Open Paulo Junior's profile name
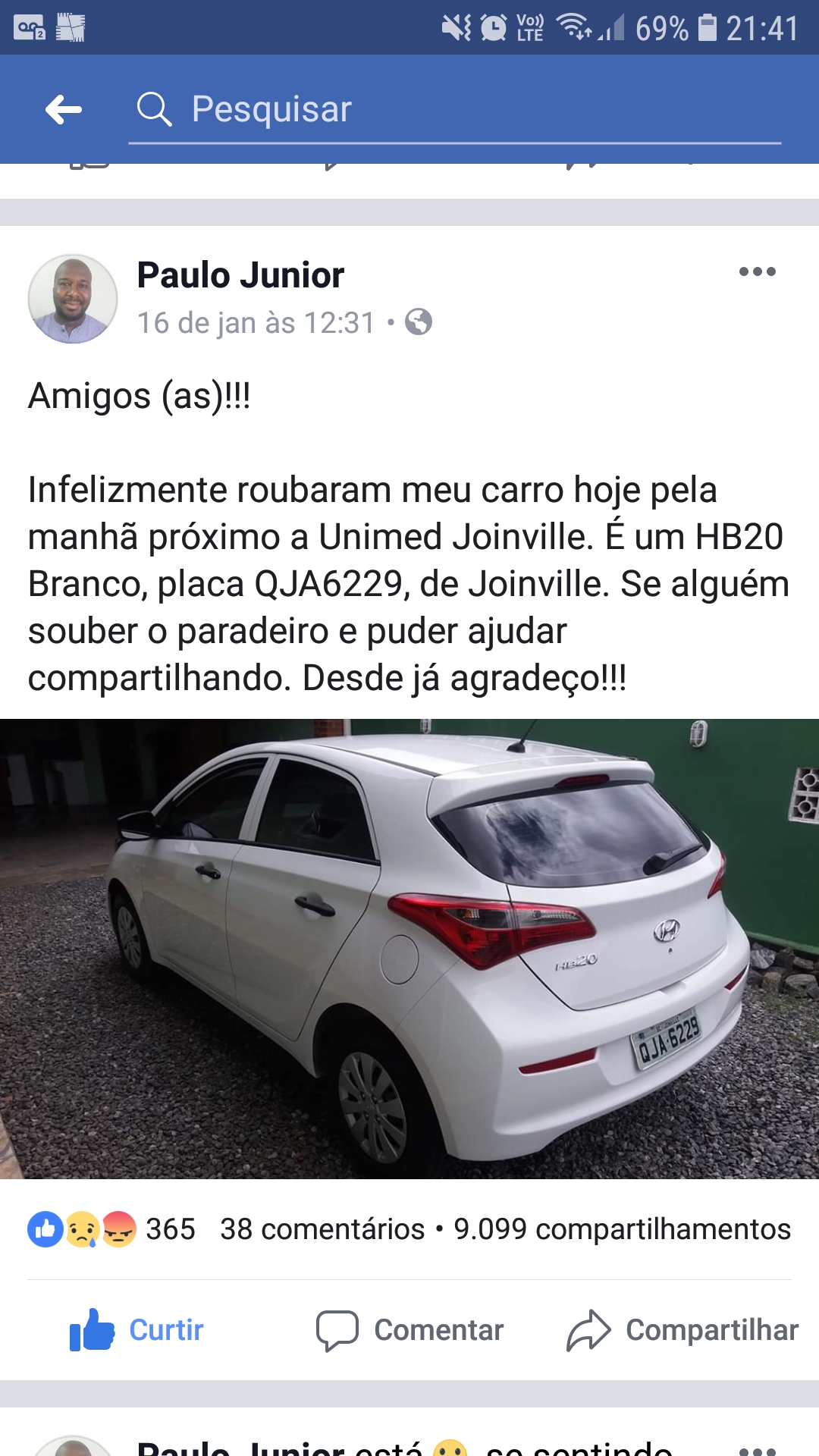The image size is (819, 1456). point(240,275)
